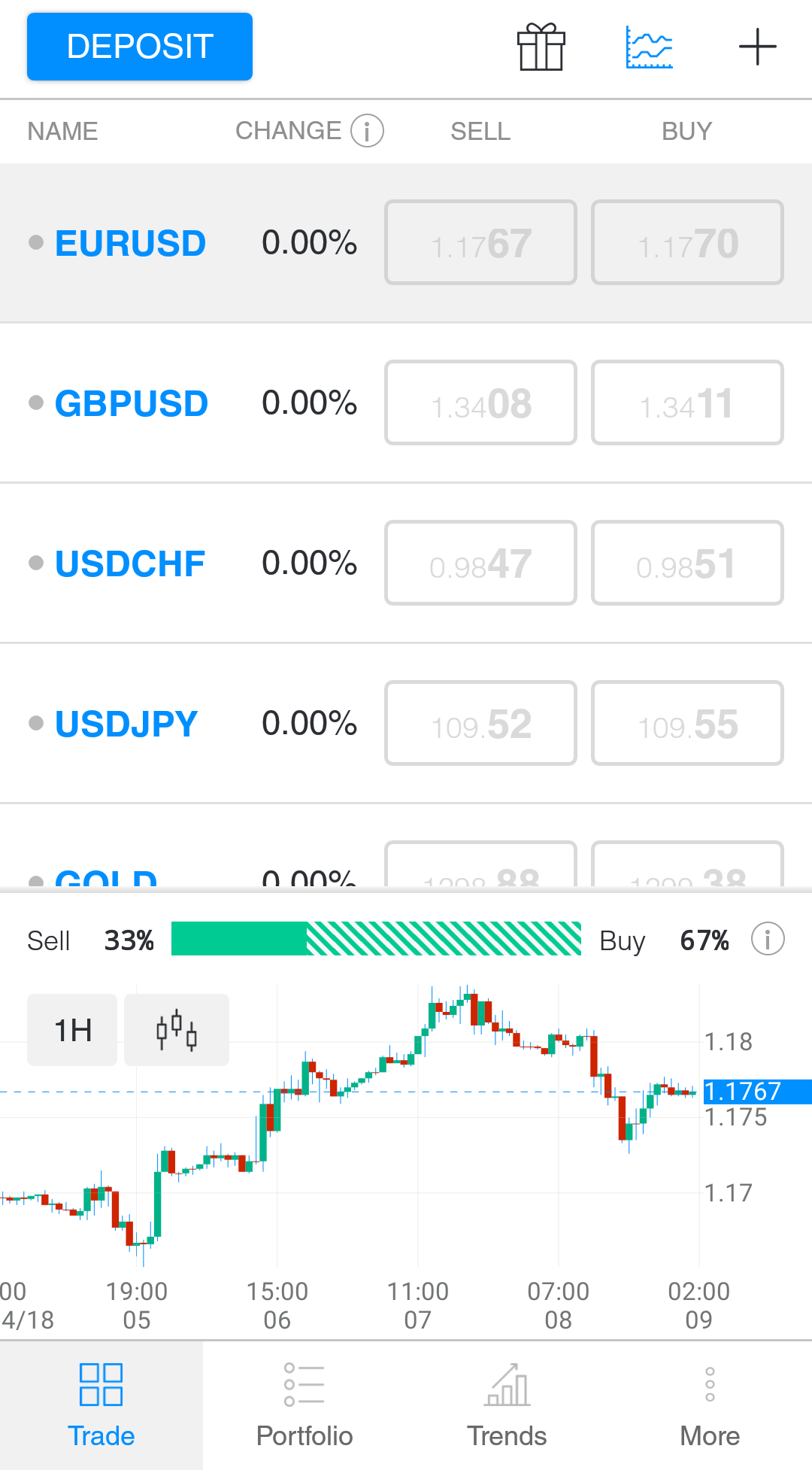
Task: Open the gift rewards icon
Action: click(x=541, y=47)
